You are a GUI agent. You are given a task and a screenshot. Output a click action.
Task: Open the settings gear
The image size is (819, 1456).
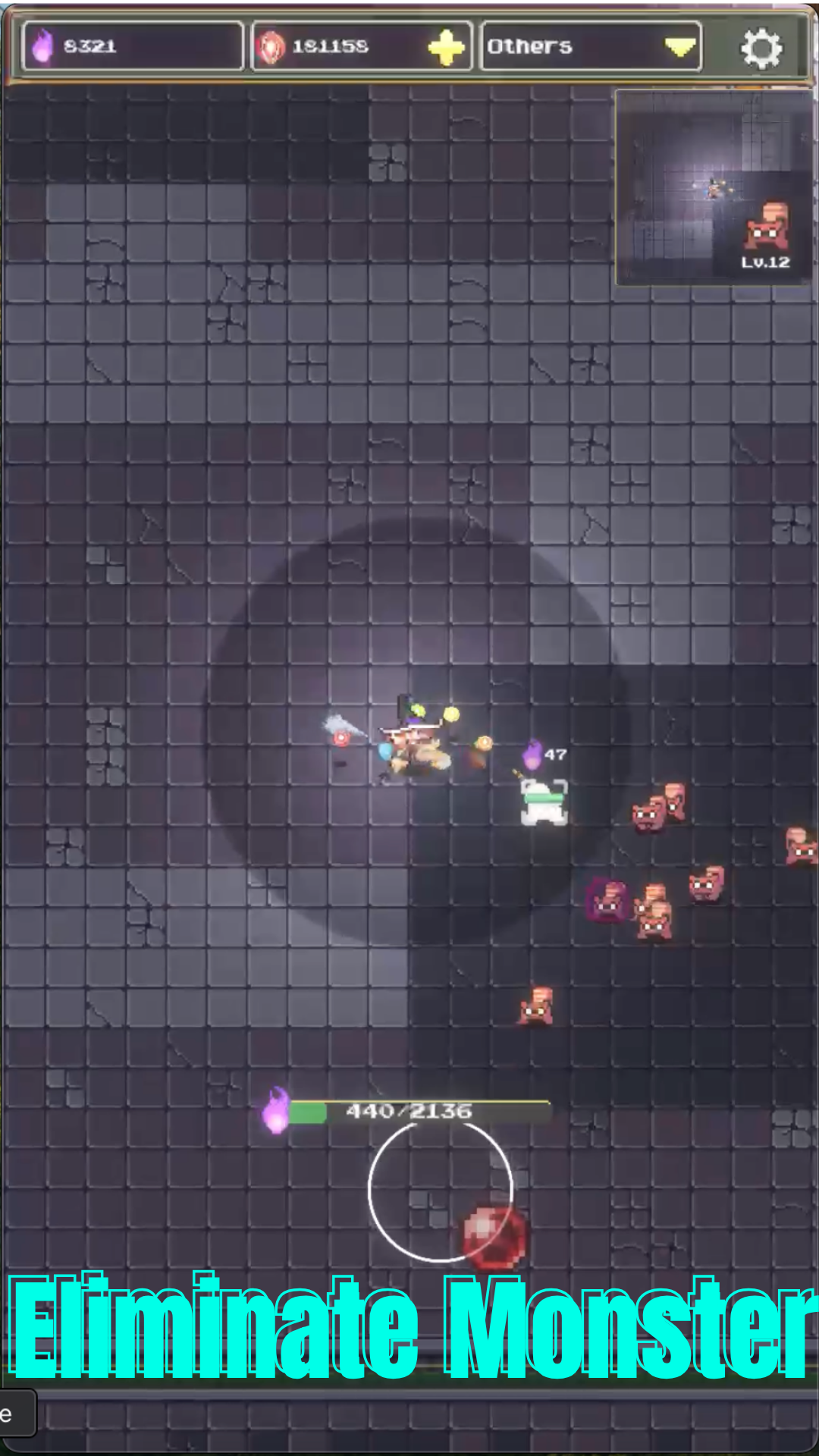[761, 49]
